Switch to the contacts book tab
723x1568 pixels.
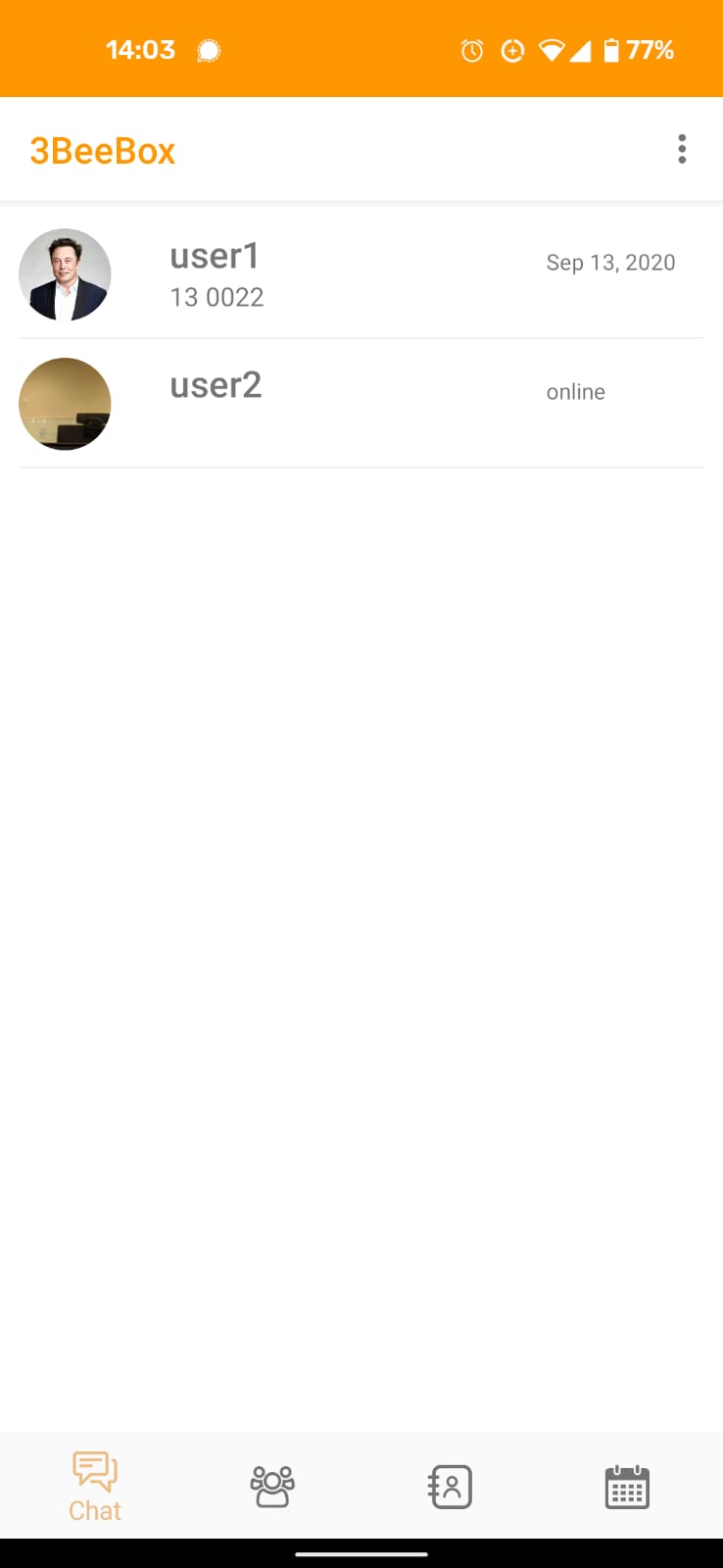[x=451, y=1487]
